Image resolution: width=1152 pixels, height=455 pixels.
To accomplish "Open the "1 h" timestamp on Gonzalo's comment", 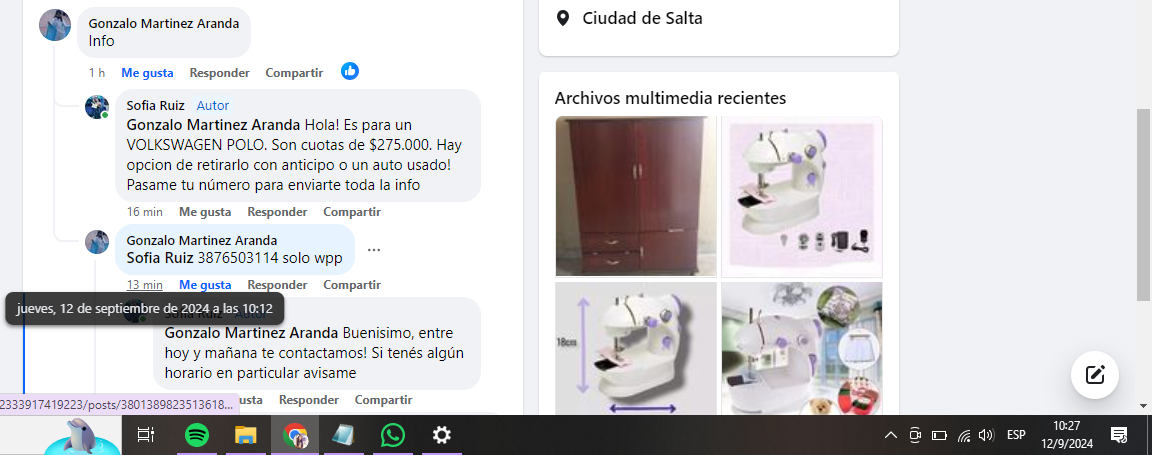I will [97, 72].
